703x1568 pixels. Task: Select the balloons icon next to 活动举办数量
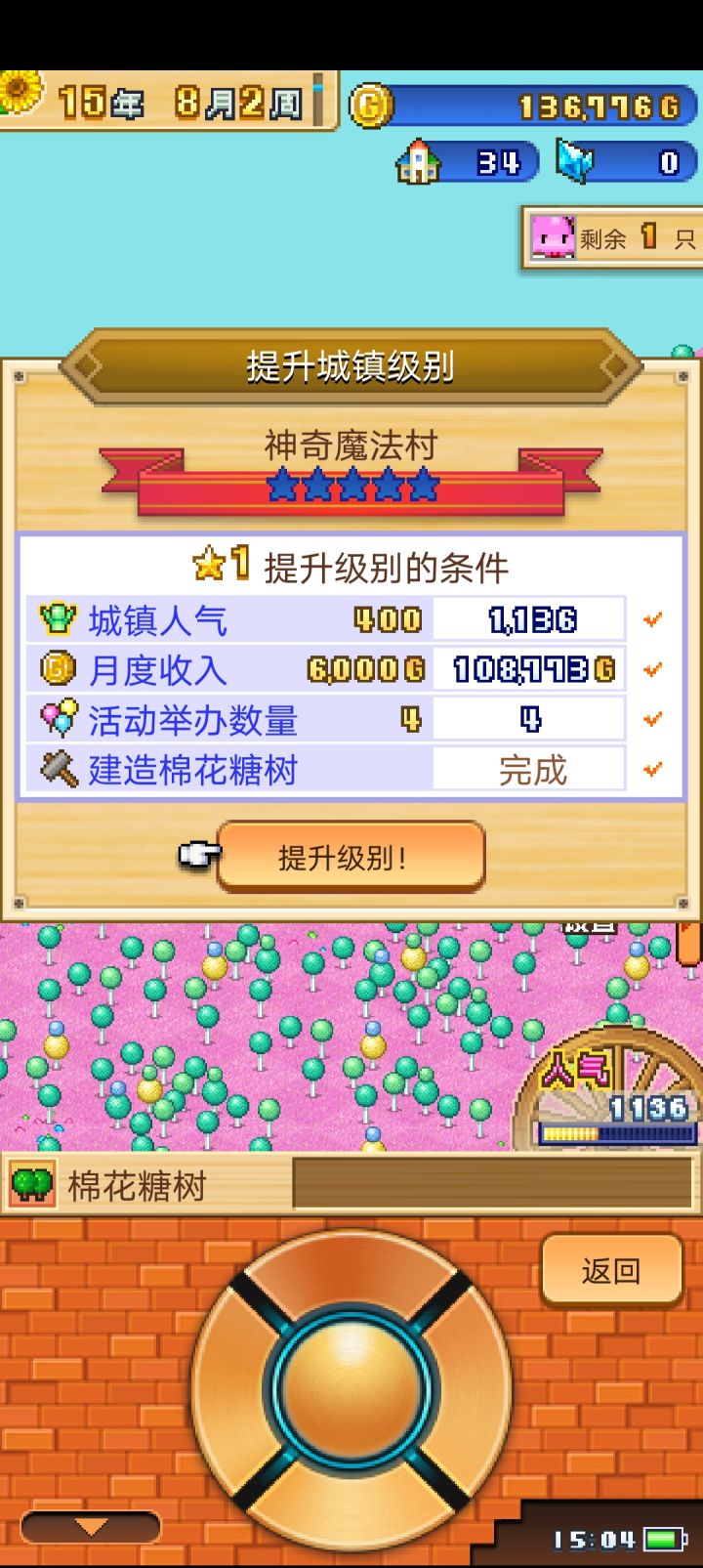coord(57,719)
